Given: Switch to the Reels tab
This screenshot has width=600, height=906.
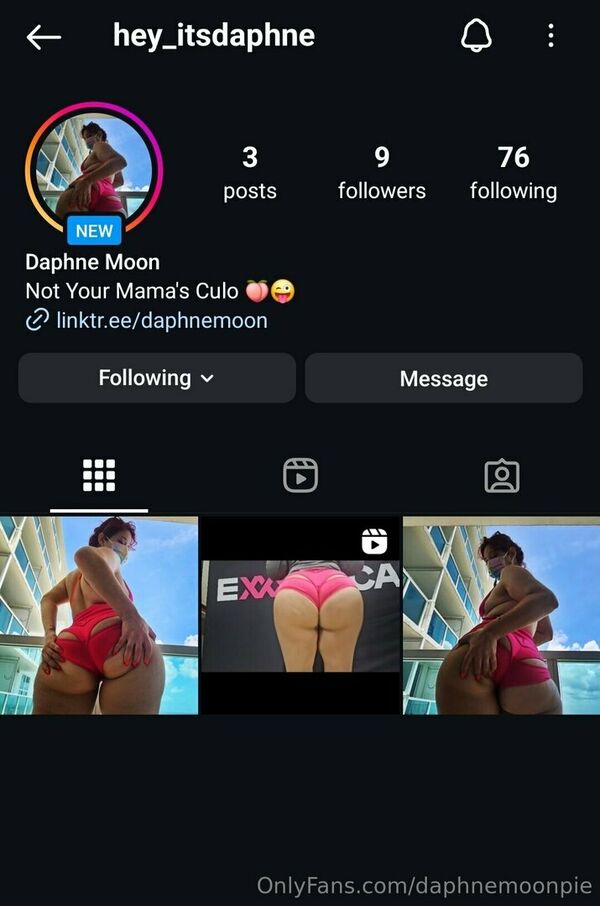Looking at the screenshot, I should tap(300, 476).
